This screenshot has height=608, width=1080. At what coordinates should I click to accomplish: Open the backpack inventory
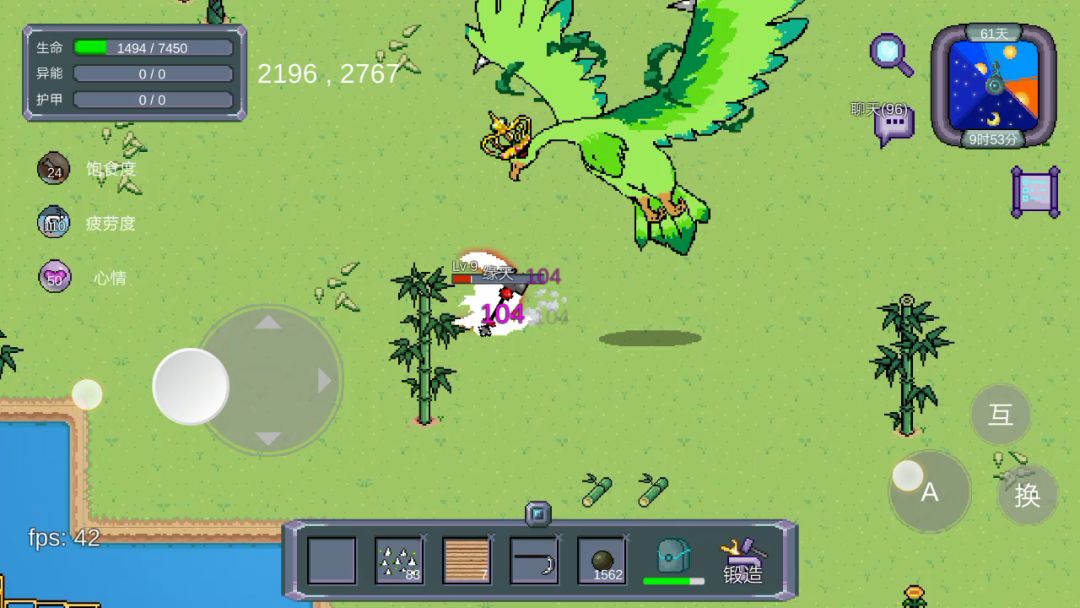click(673, 557)
